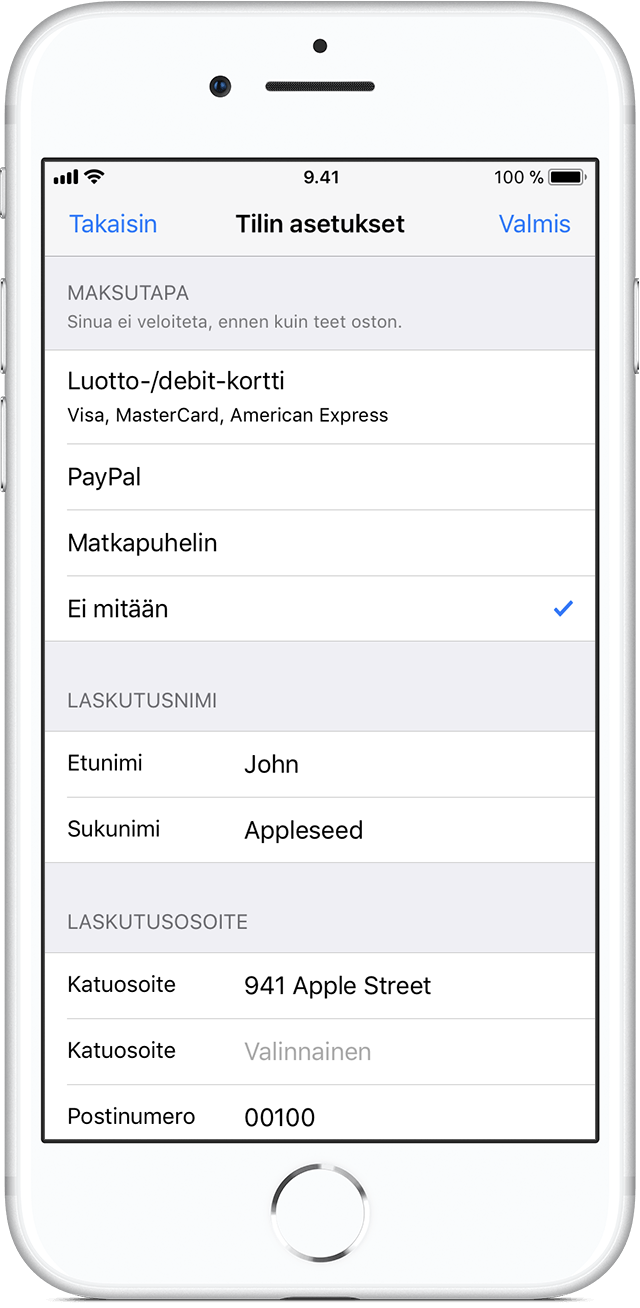The width and height of the screenshot is (640, 1308).
Task: Go back with Takaisin
Action: [x=113, y=224]
